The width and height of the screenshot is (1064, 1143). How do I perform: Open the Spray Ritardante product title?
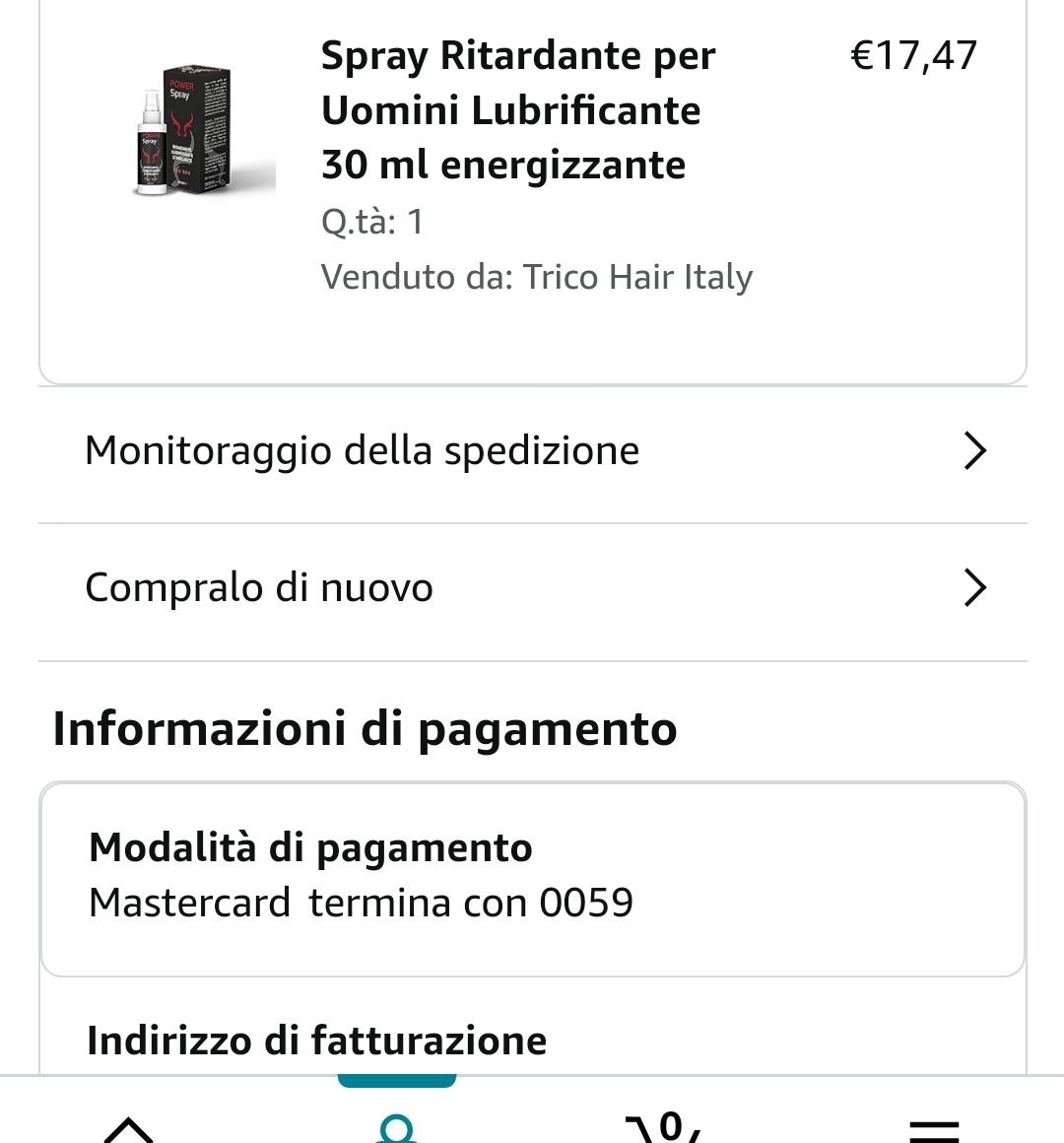pyautogui.click(x=518, y=110)
